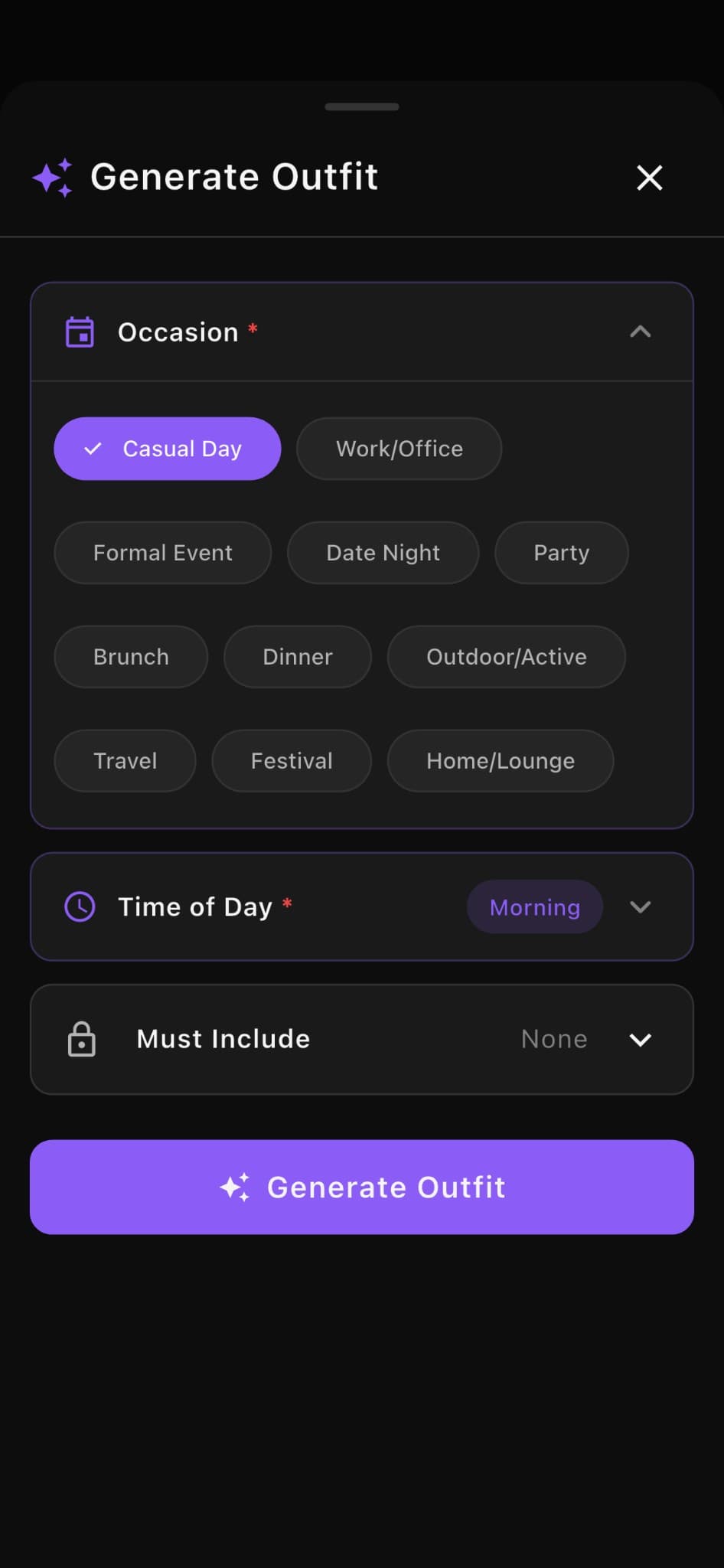Select the Work/Office occasion
724x1568 pixels.
[399, 449]
